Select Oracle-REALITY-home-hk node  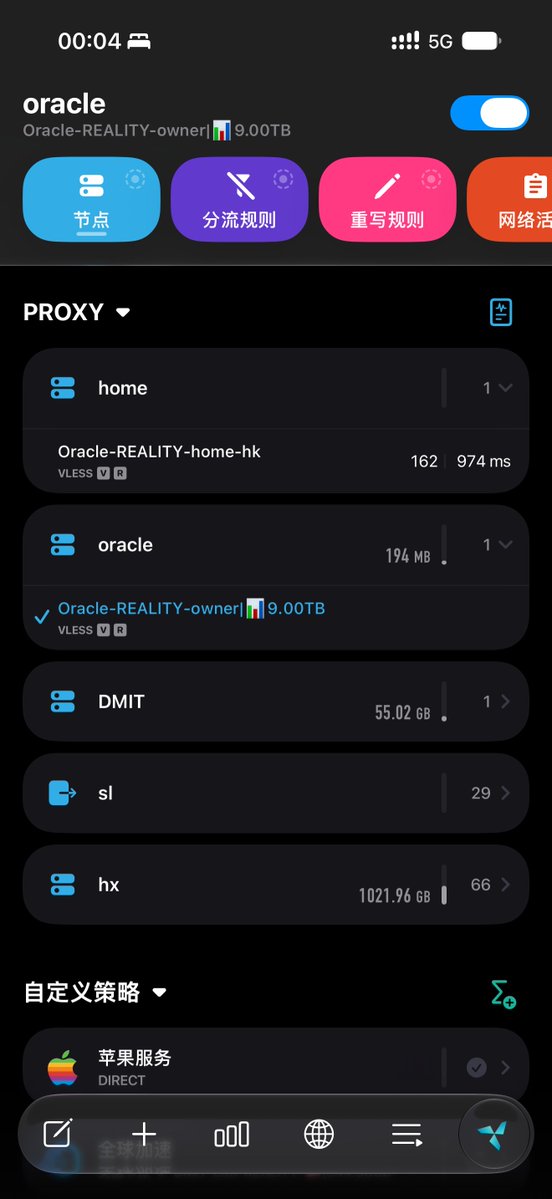point(276,461)
